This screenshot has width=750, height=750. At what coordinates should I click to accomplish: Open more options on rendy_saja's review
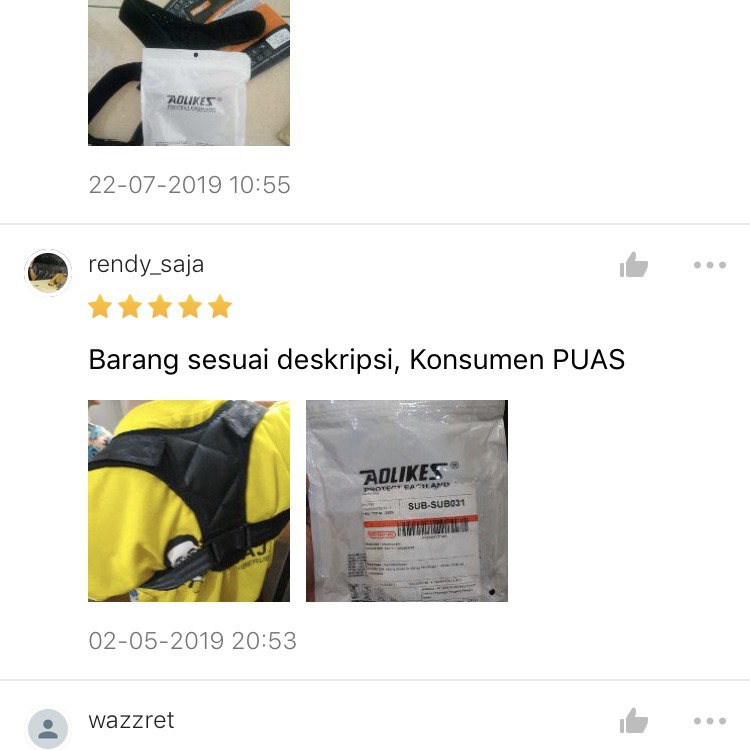point(709,265)
